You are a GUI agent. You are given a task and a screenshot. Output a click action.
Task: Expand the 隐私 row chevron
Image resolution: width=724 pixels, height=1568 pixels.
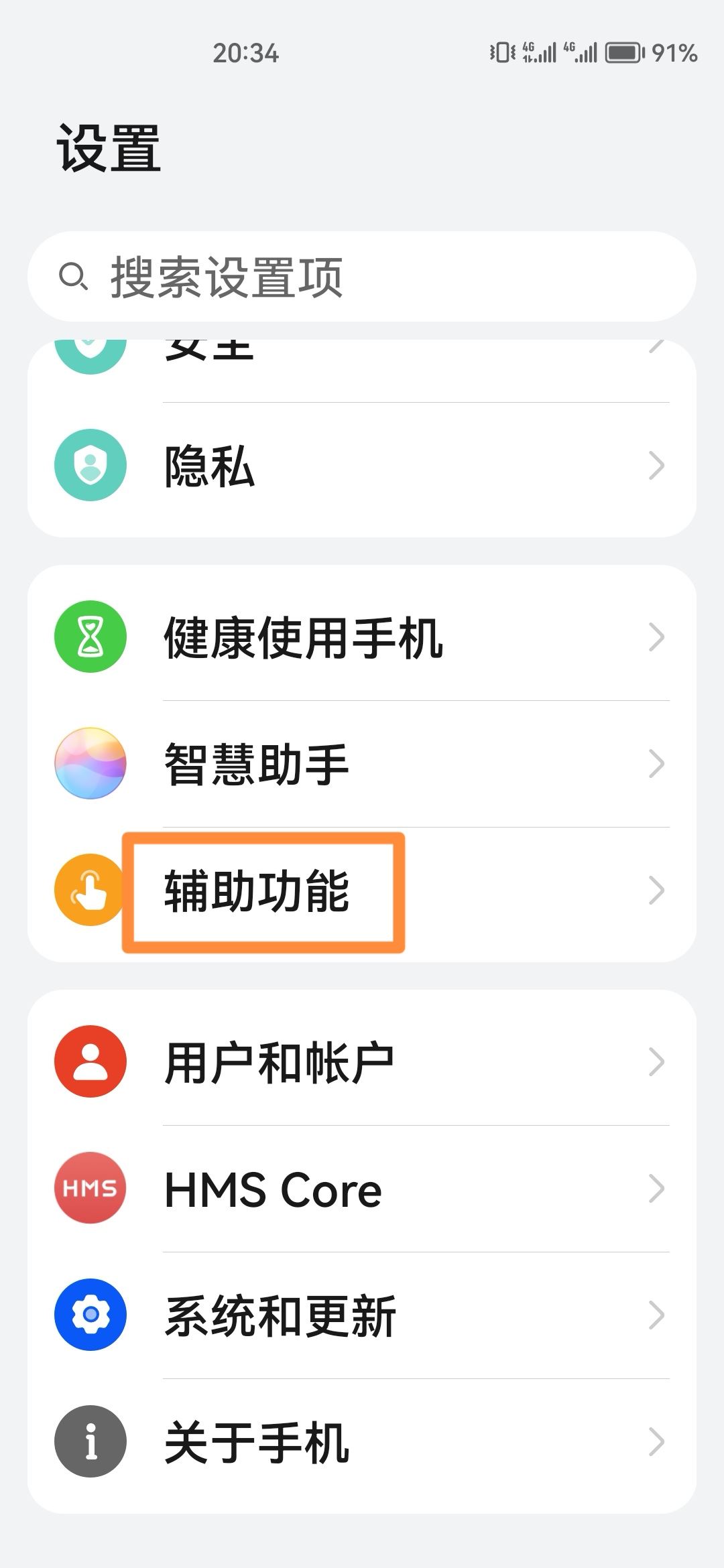[x=657, y=466]
